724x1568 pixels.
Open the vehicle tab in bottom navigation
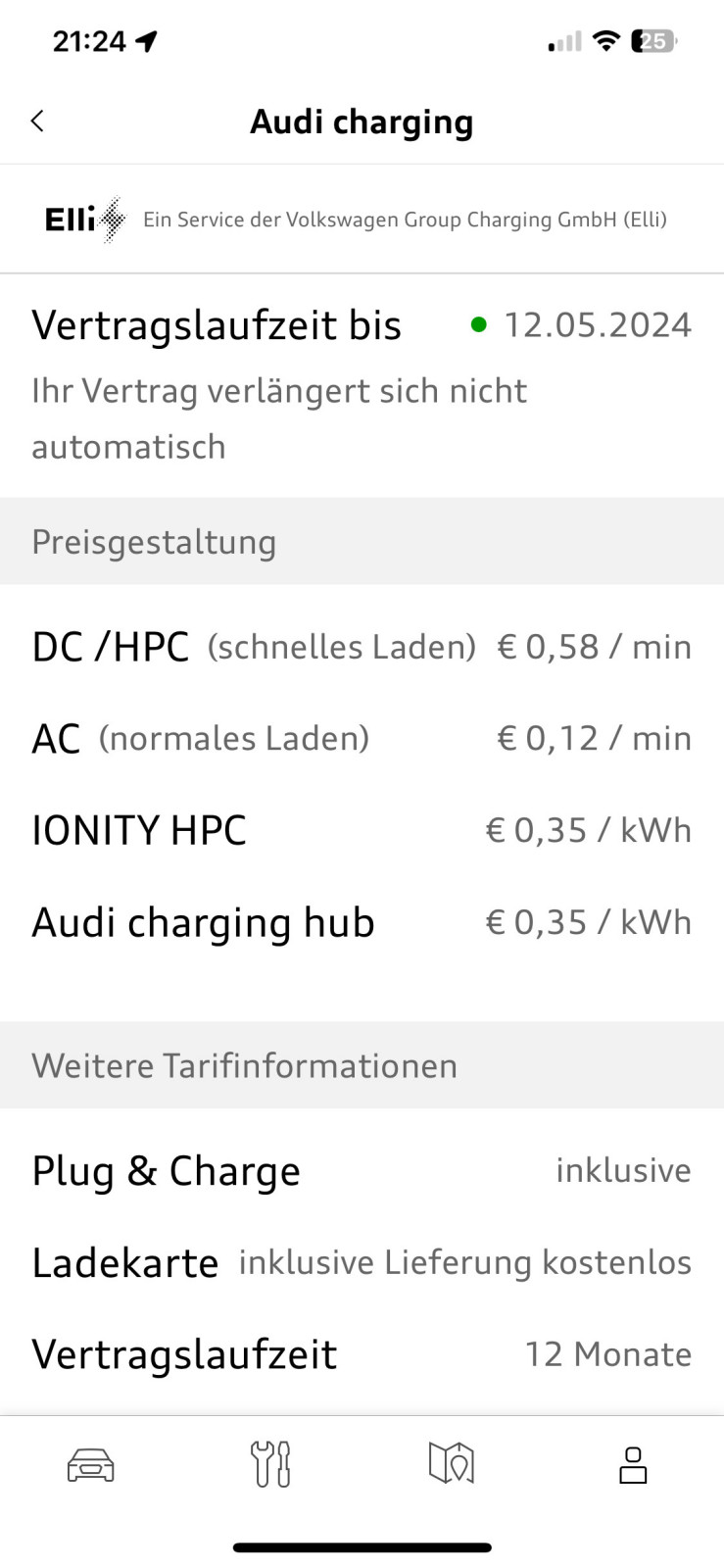(x=90, y=1464)
